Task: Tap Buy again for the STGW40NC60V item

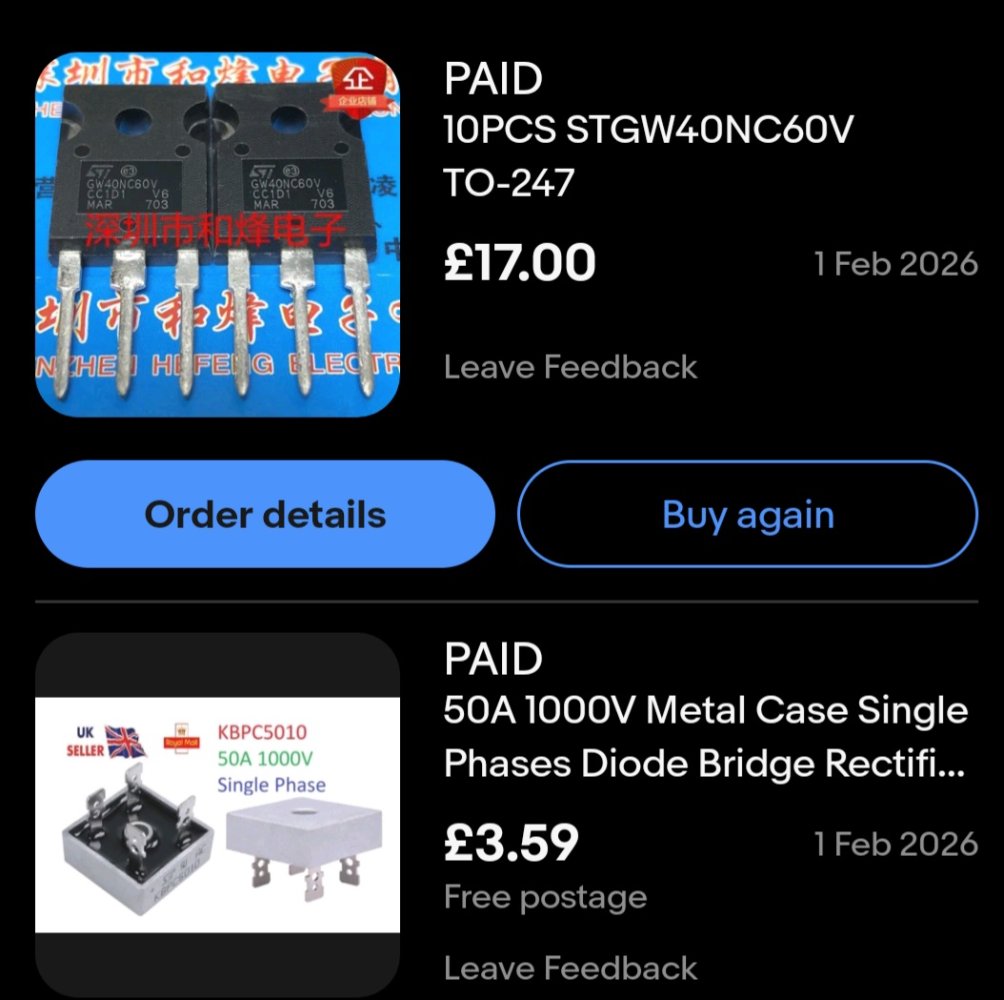Action: click(747, 515)
